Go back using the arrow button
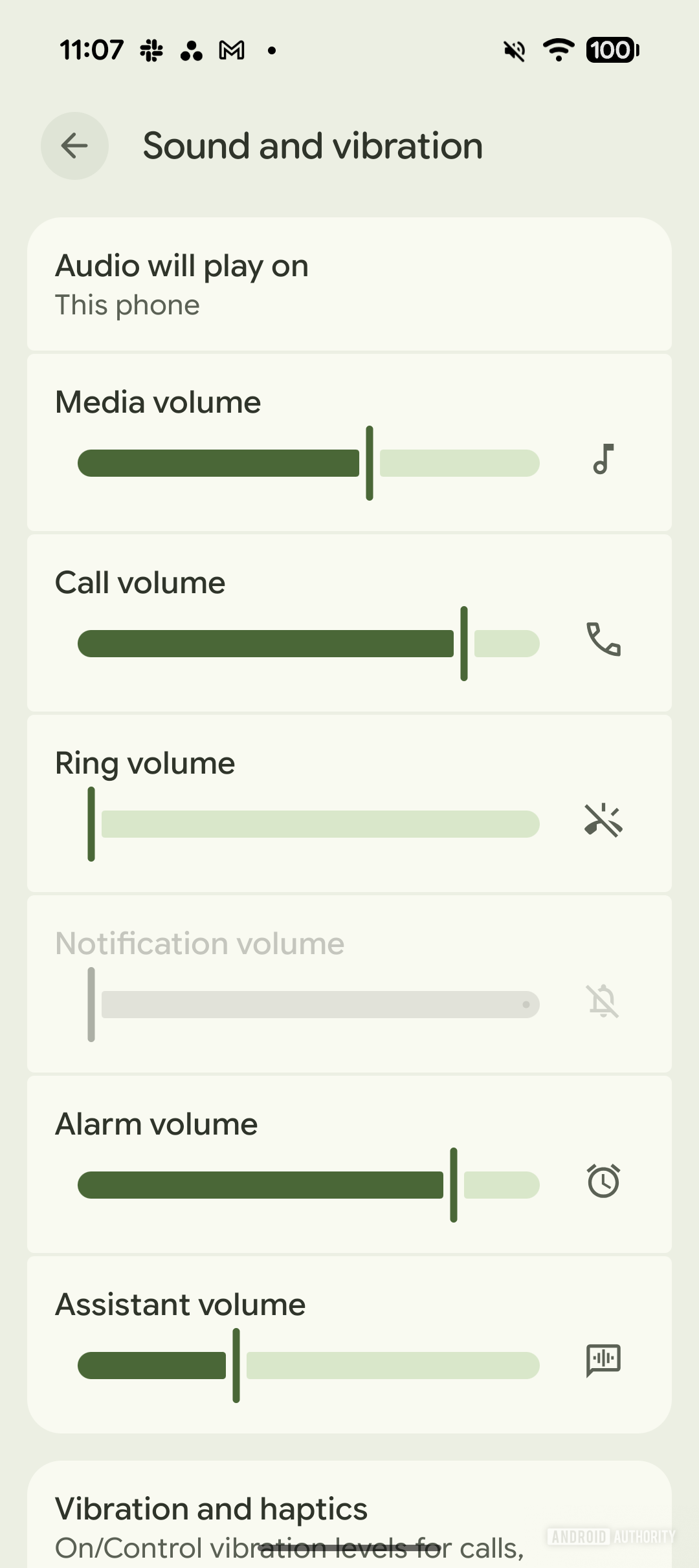 (x=74, y=146)
